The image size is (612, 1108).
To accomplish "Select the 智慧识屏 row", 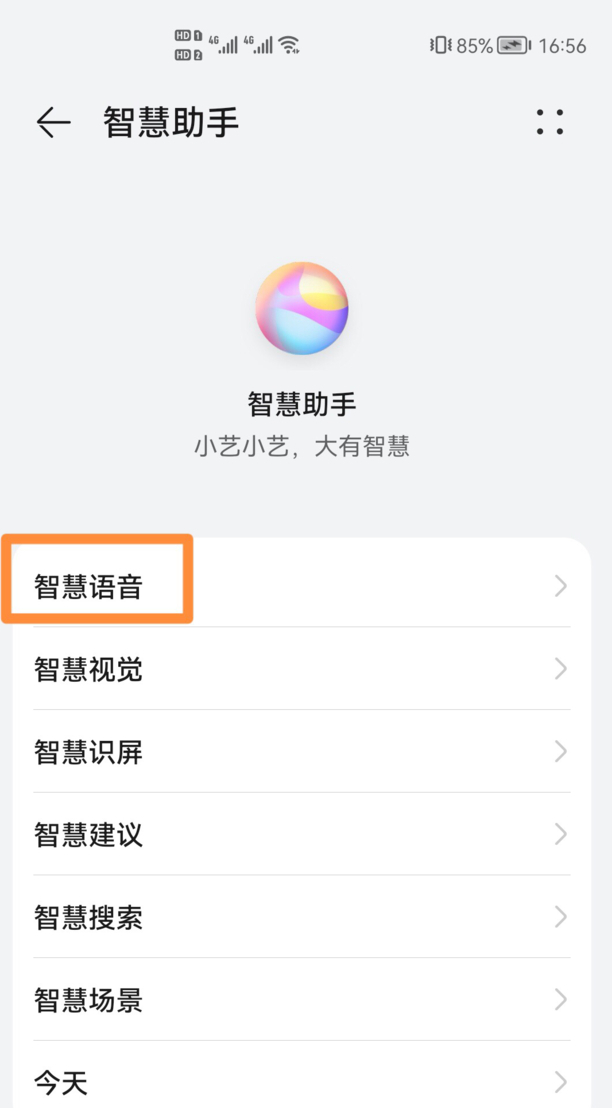I will [x=300, y=752].
